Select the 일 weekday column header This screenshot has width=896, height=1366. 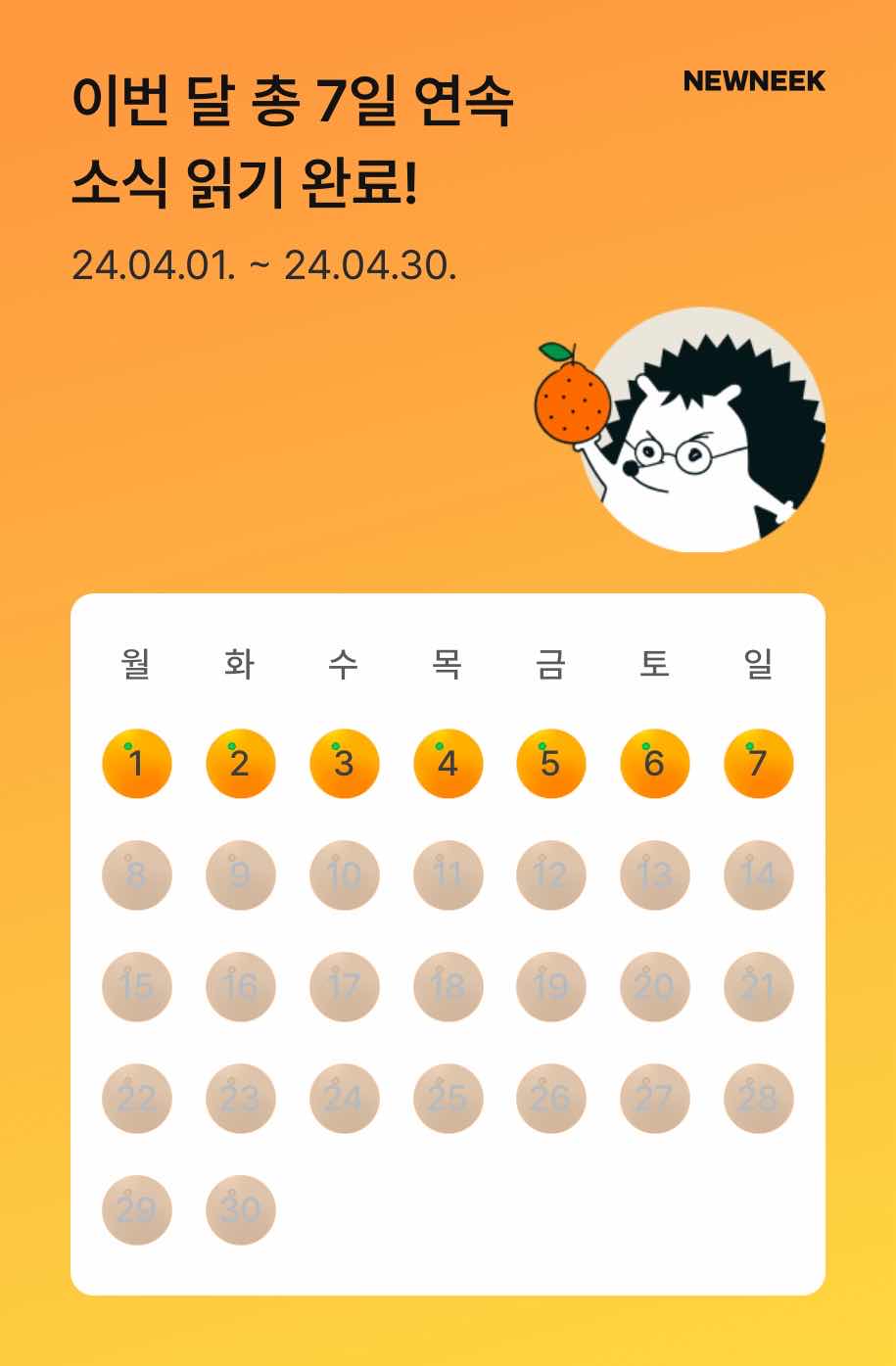click(x=758, y=662)
